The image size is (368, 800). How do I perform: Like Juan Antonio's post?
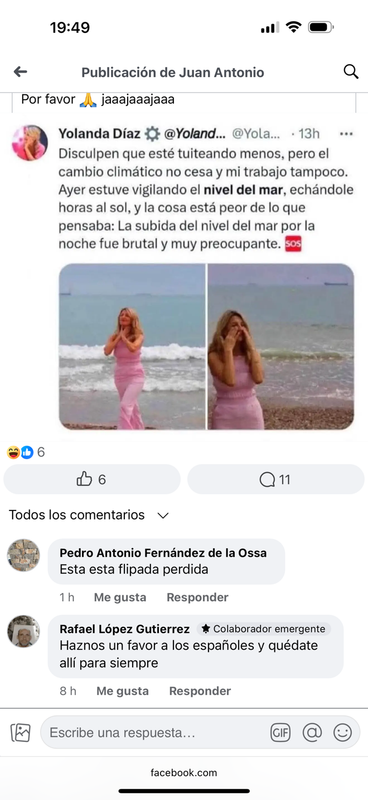(92, 479)
